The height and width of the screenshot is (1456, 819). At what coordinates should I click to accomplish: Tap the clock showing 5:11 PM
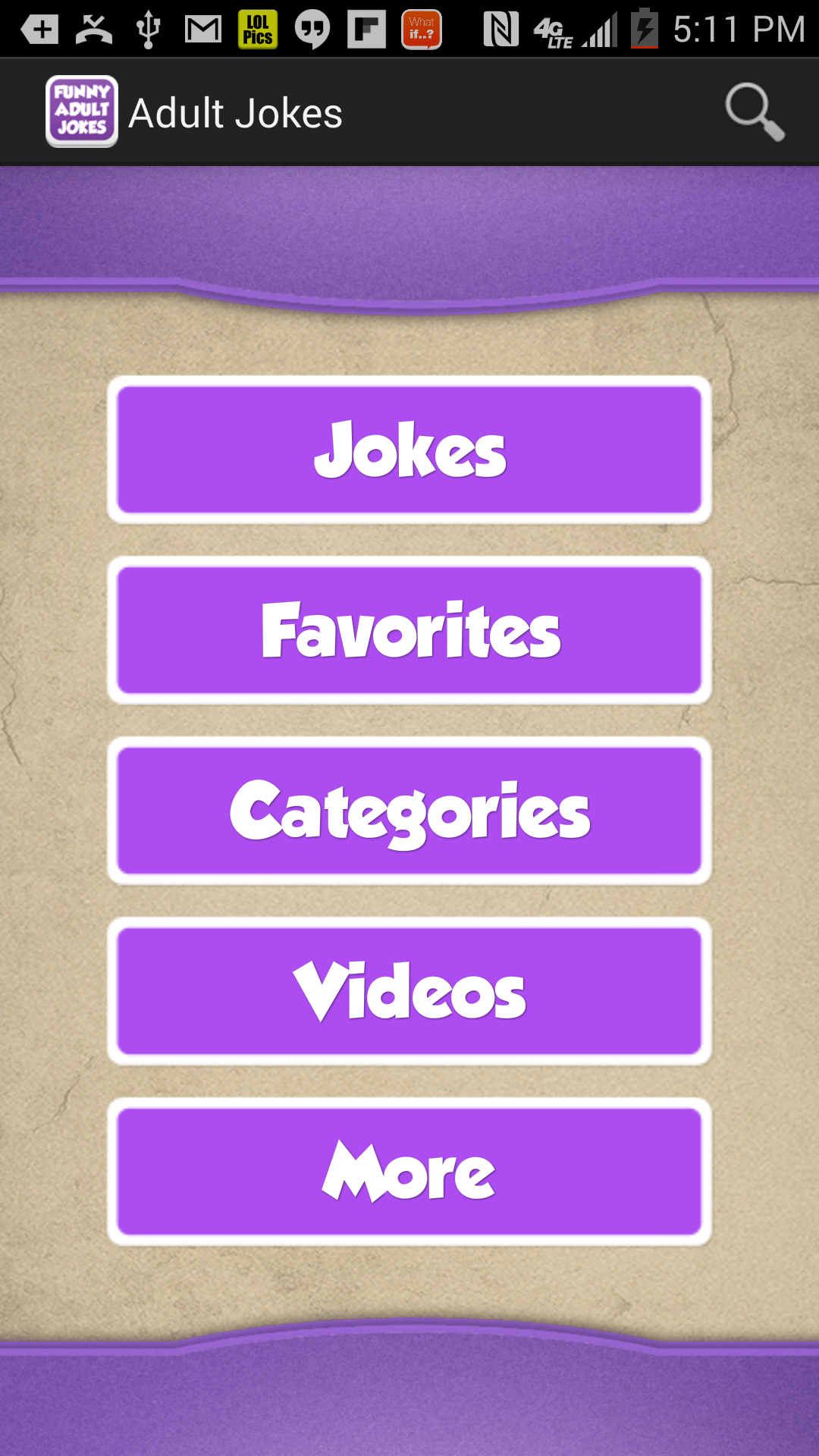click(739, 29)
